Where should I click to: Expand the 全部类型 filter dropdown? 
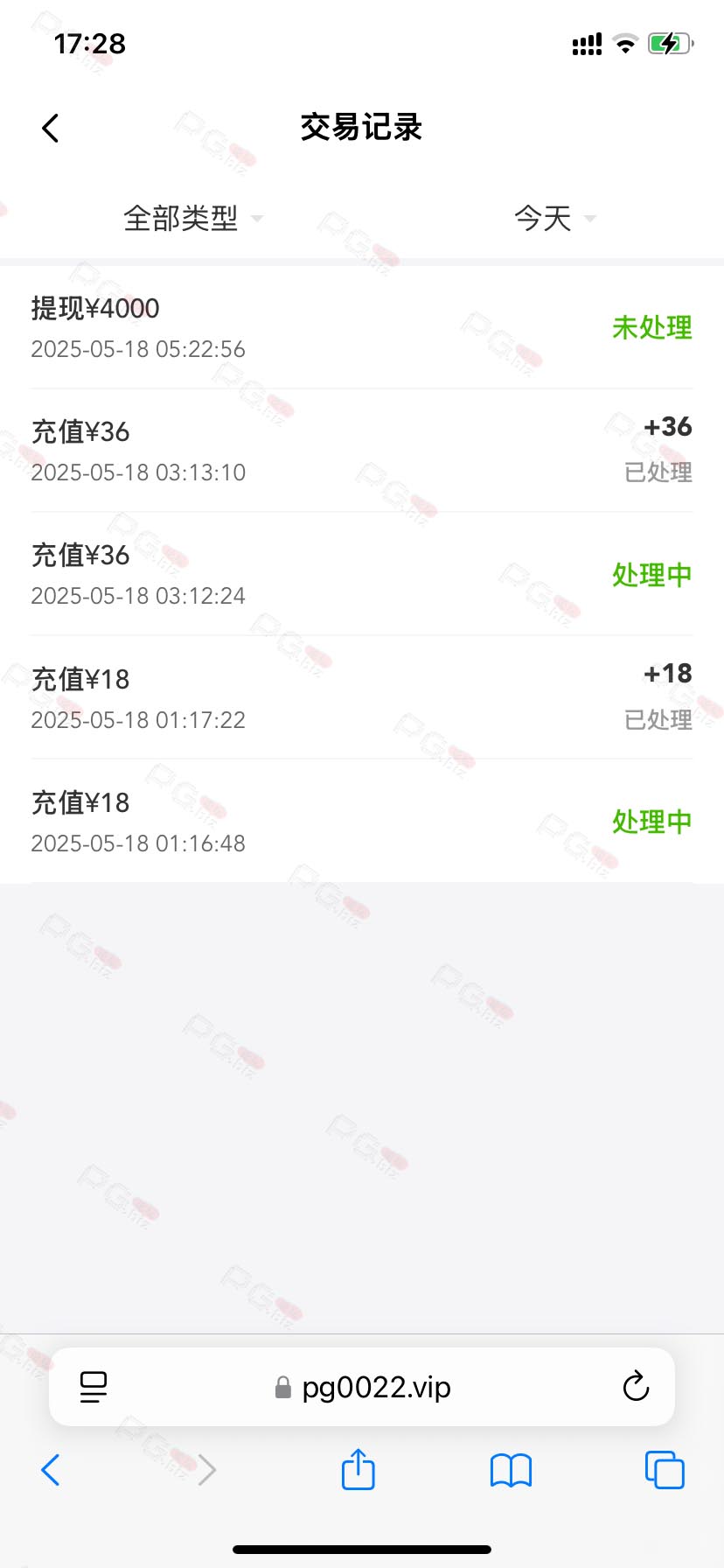[x=193, y=218]
